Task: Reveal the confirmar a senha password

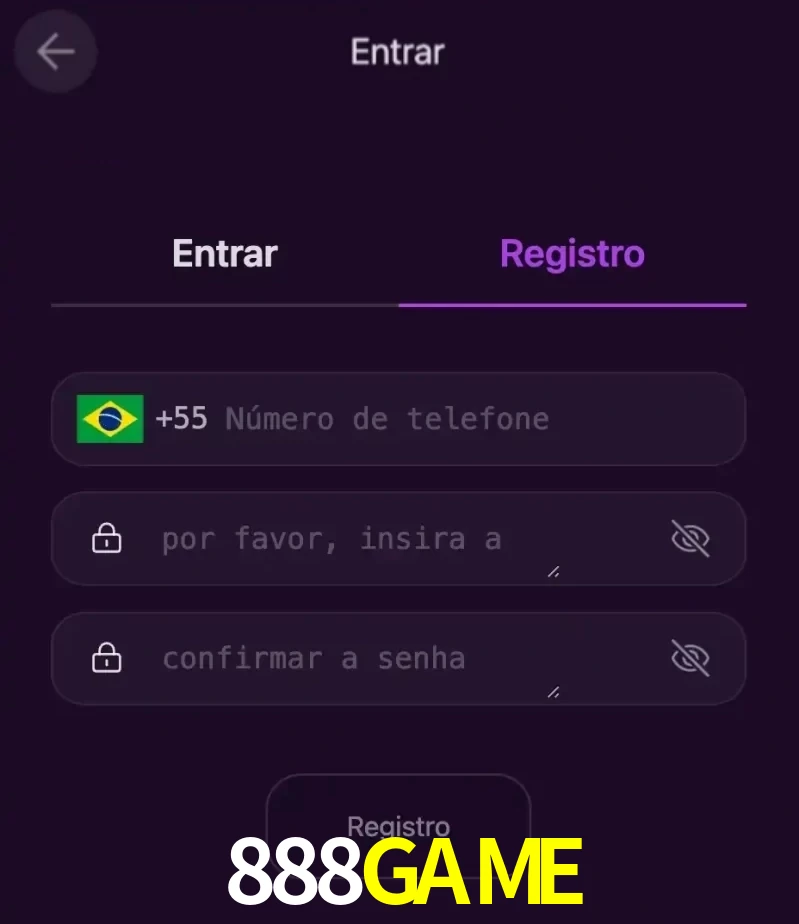Action: click(x=690, y=659)
